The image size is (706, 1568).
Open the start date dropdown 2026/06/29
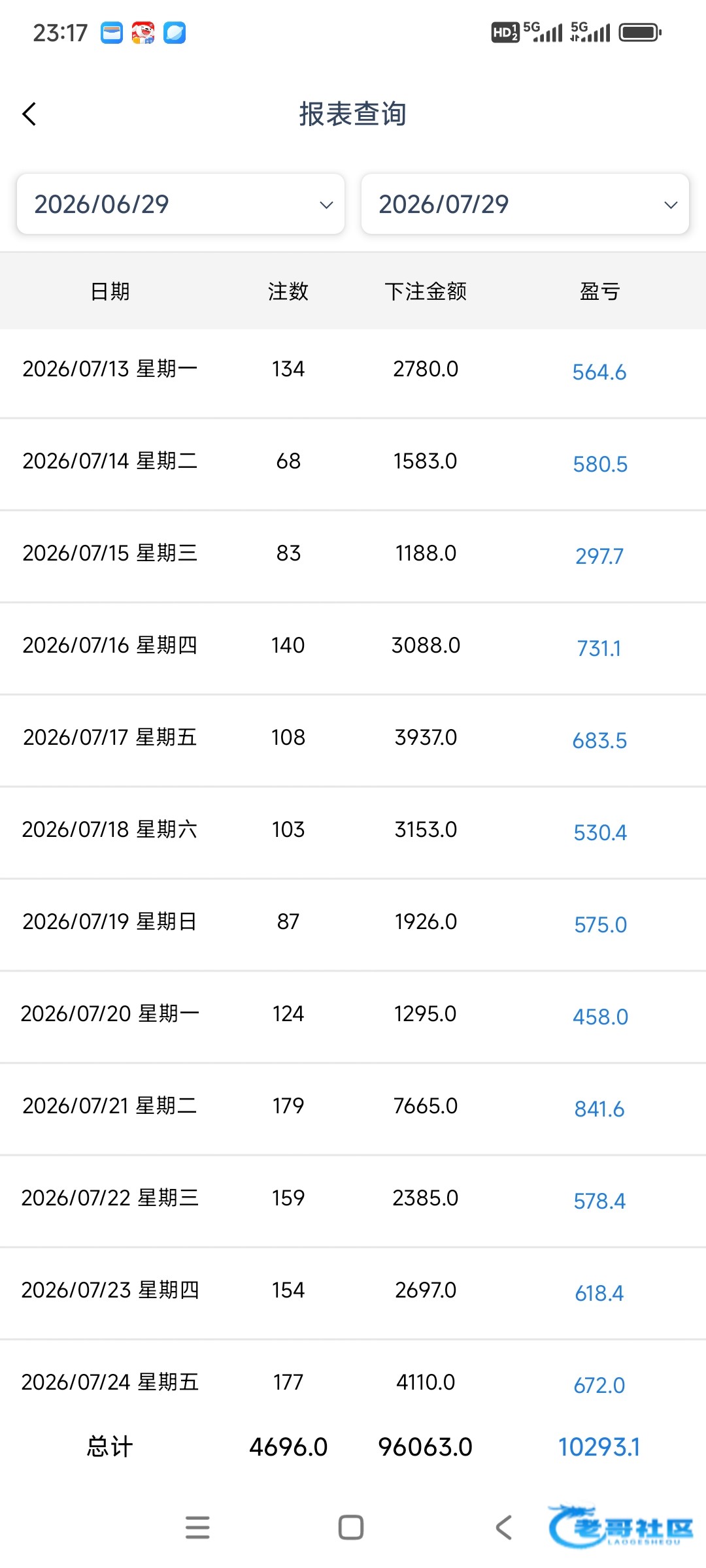click(180, 204)
